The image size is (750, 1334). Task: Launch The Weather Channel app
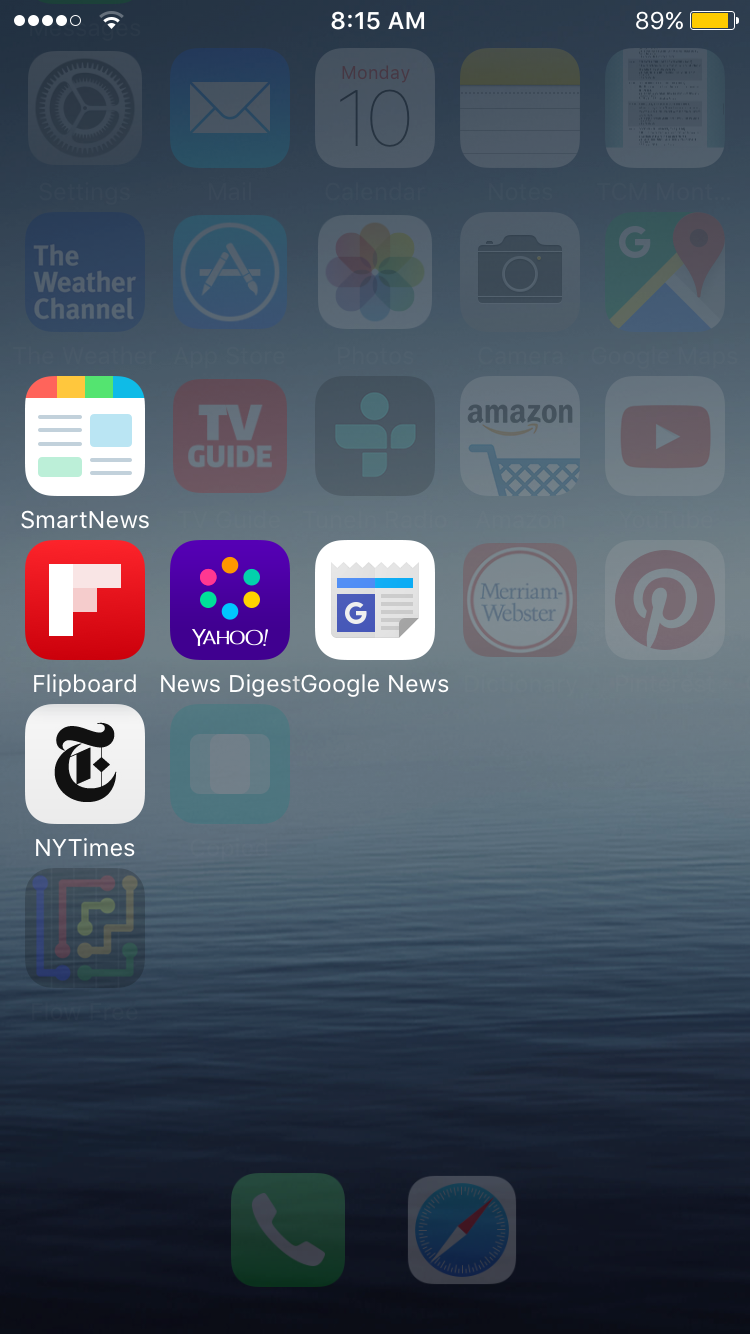coord(85,272)
